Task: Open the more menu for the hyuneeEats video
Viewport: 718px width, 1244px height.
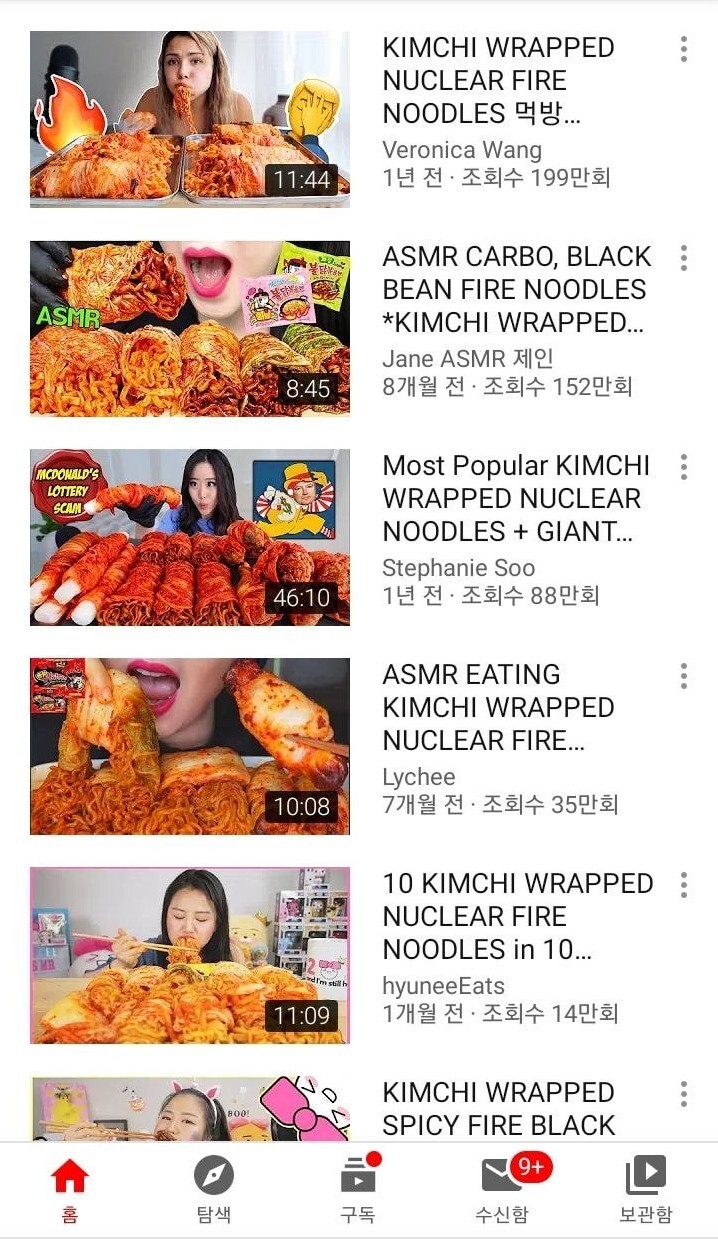Action: tap(683, 885)
